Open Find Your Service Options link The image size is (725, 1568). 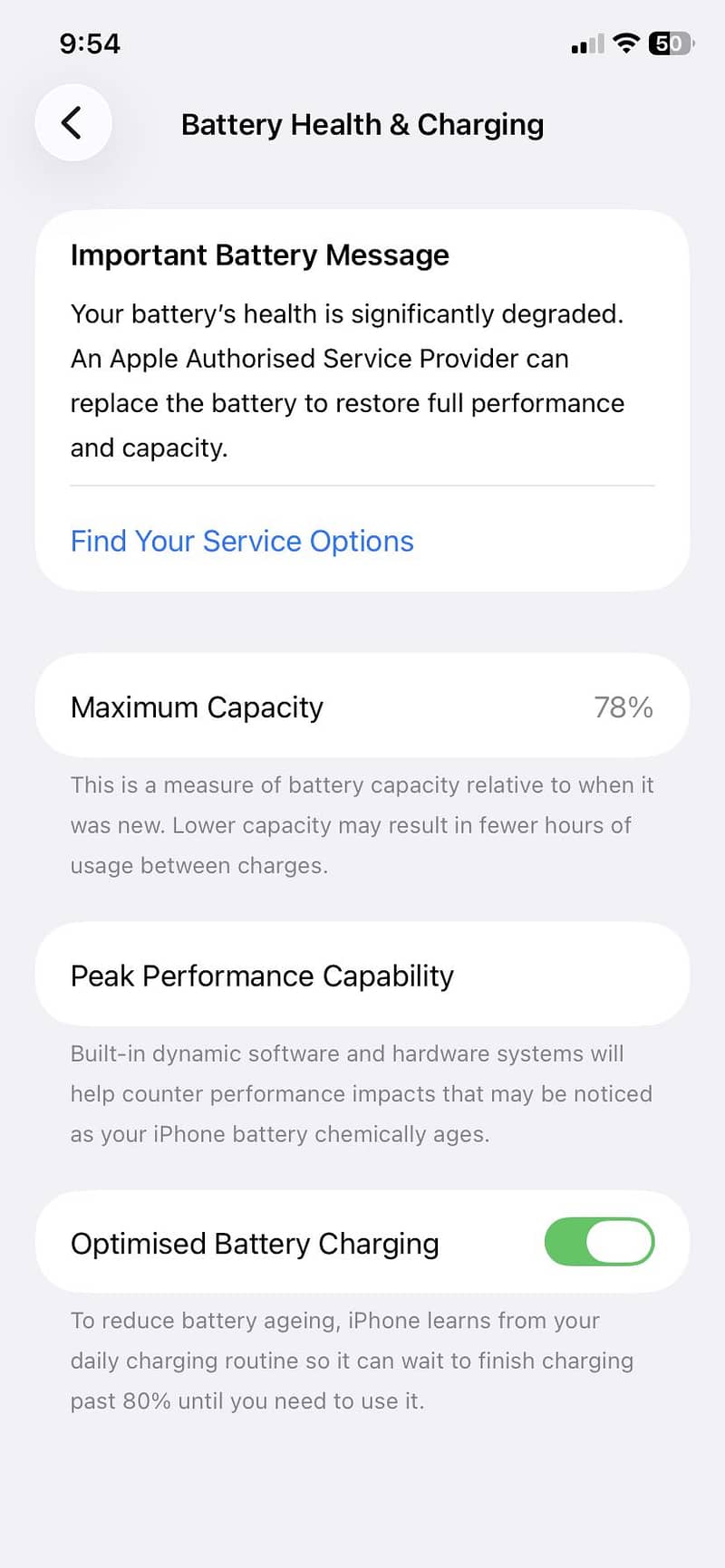(x=242, y=542)
